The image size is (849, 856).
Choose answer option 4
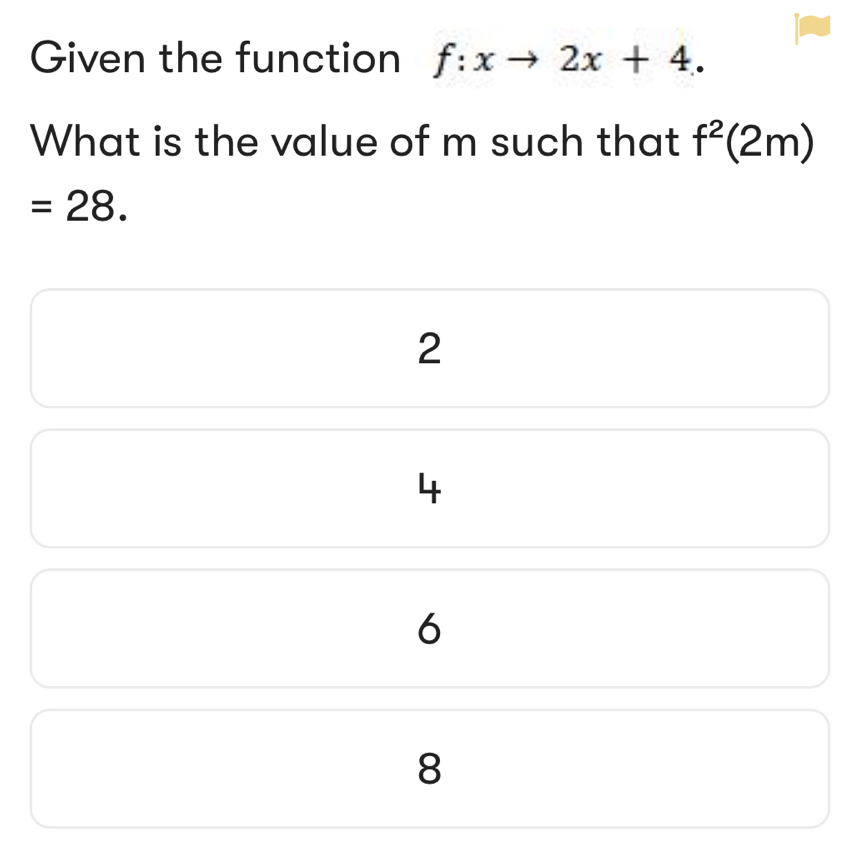(x=429, y=489)
